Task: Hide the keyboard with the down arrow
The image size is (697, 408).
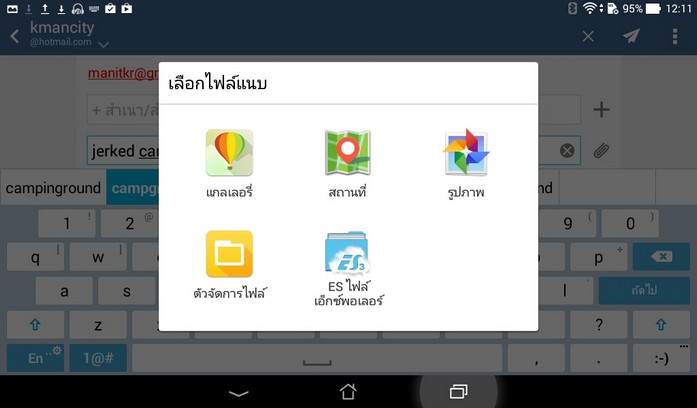Action: coord(238,392)
